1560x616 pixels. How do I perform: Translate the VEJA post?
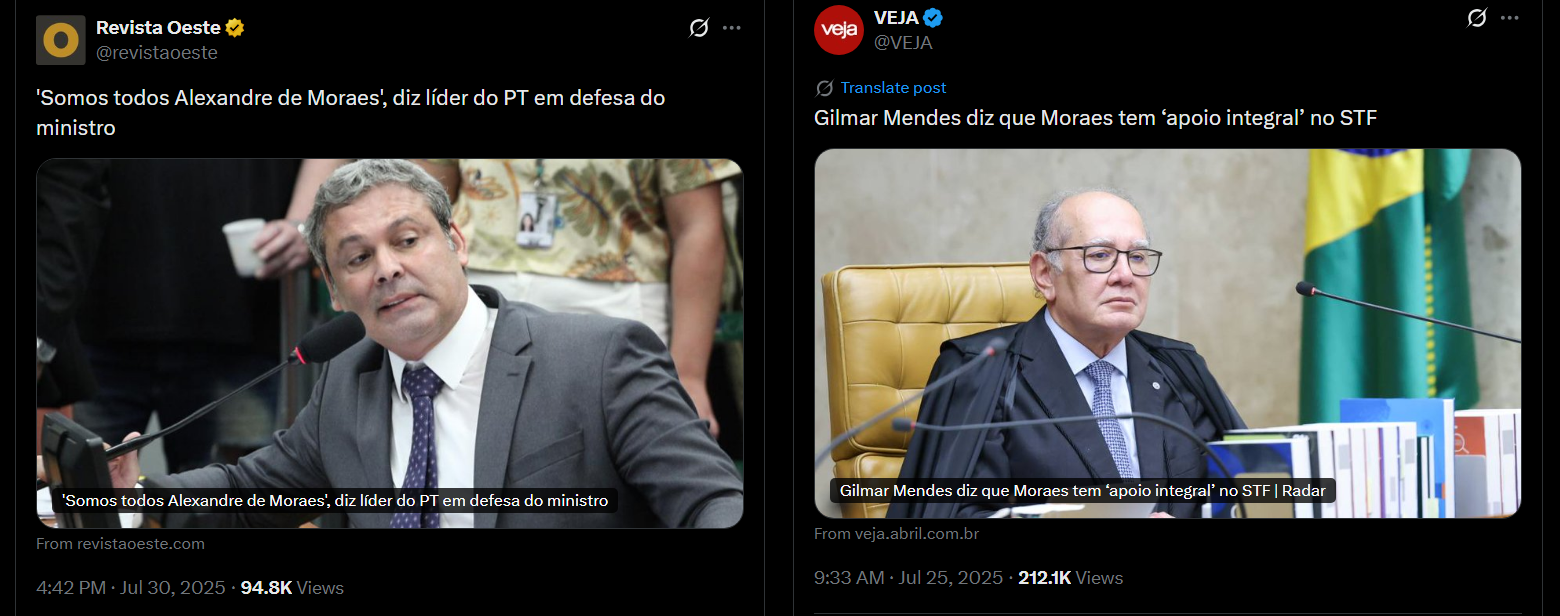coord(892,88)
